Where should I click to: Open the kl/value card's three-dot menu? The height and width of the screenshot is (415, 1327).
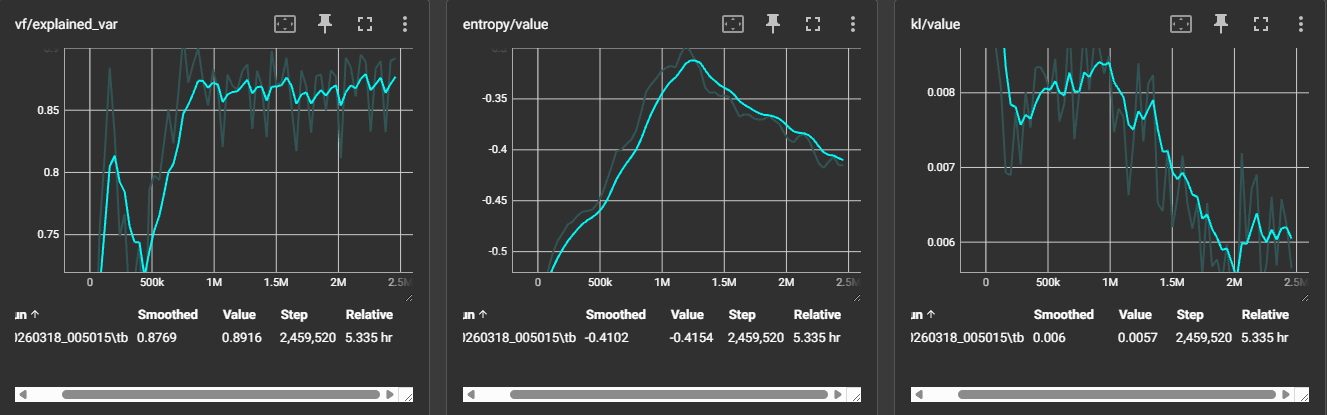click(x=1300, y=24)
